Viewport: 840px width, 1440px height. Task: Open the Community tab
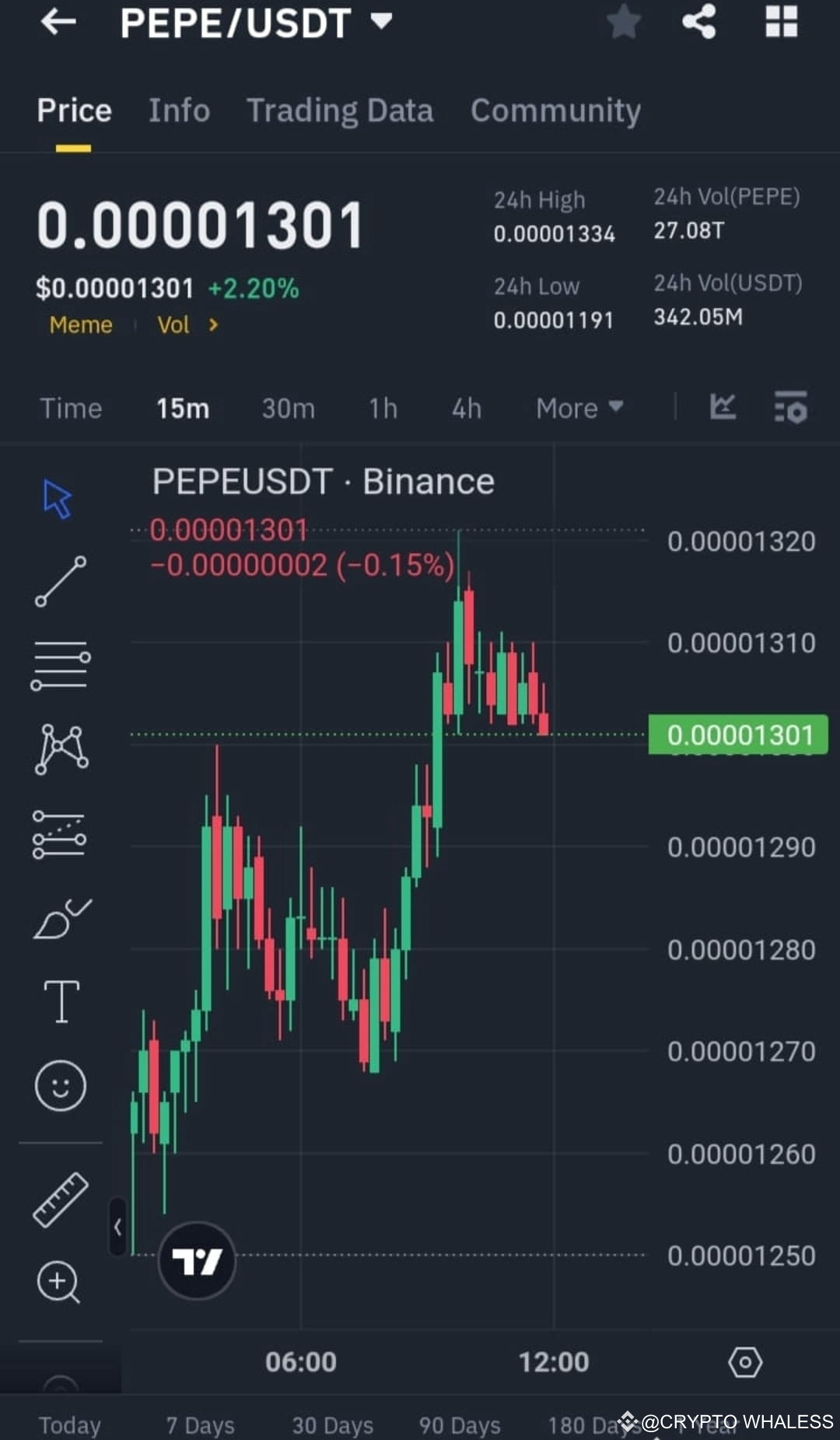(555, 110)
